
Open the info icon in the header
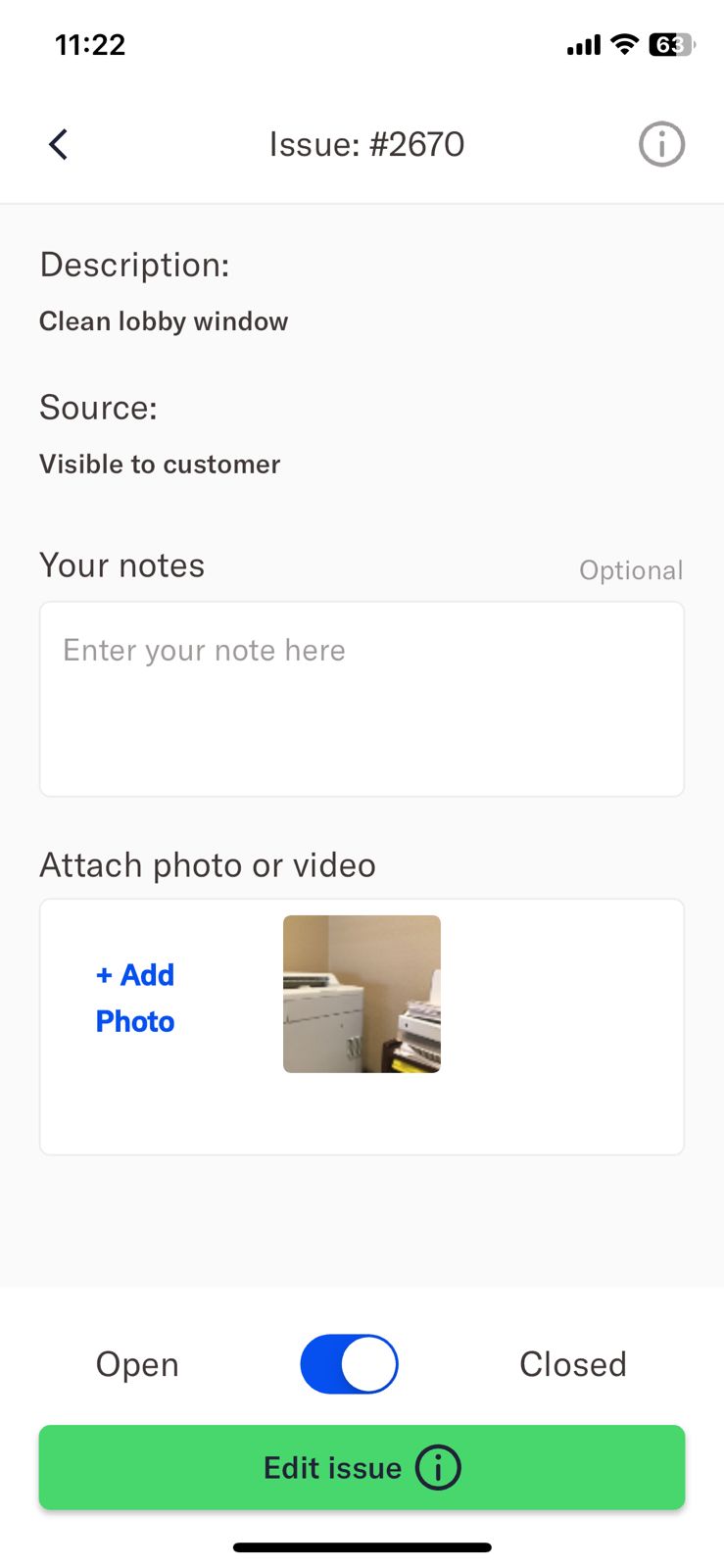click(661, 144)
